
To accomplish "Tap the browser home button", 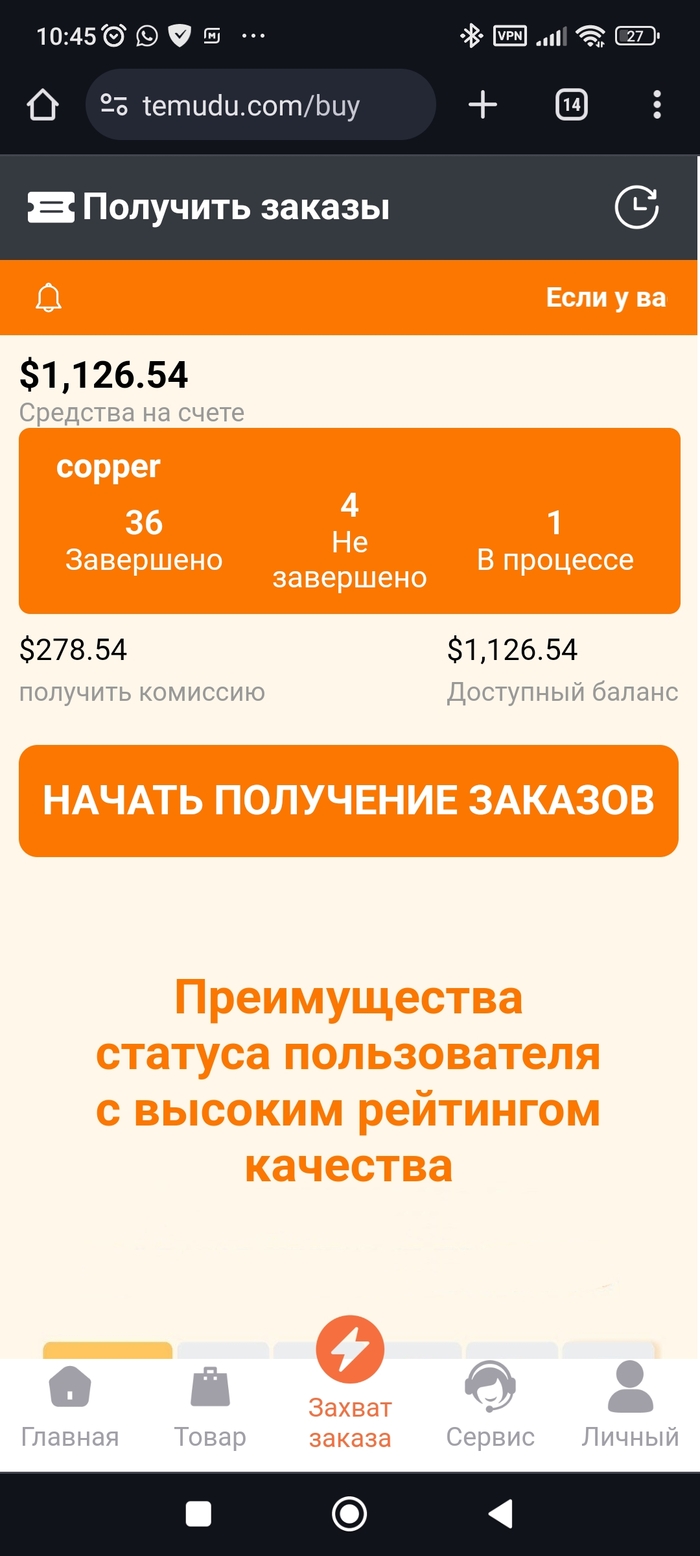I will tap(43, 105).
